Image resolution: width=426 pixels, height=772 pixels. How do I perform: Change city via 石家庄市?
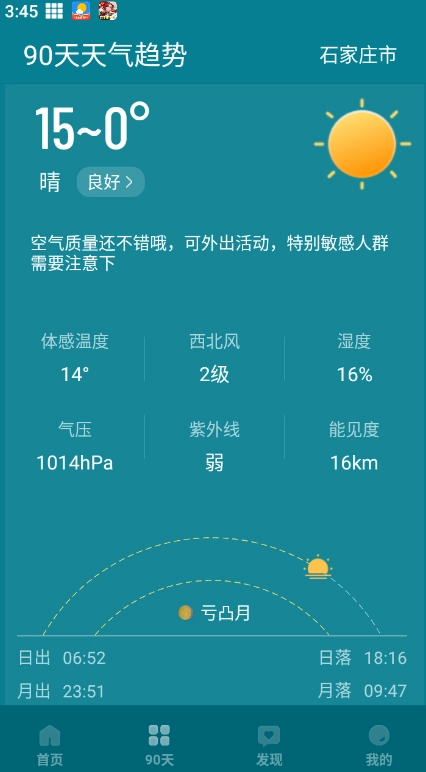(x=358, y=55)
